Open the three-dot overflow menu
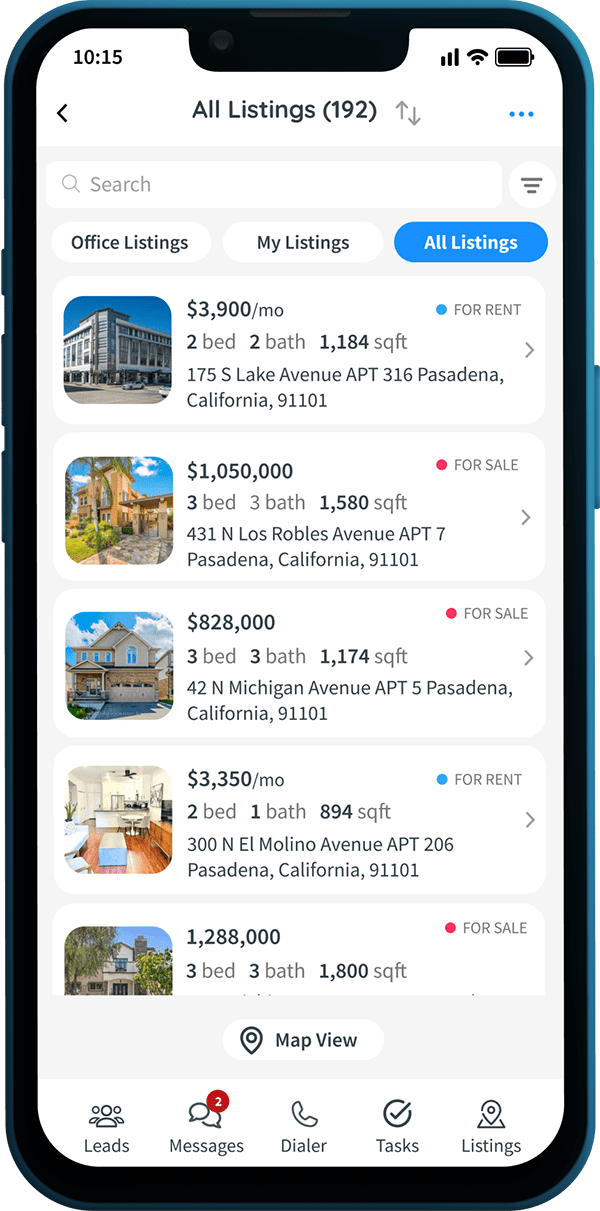The width and height of the screenshot is (600, 1211). point(521,114)
